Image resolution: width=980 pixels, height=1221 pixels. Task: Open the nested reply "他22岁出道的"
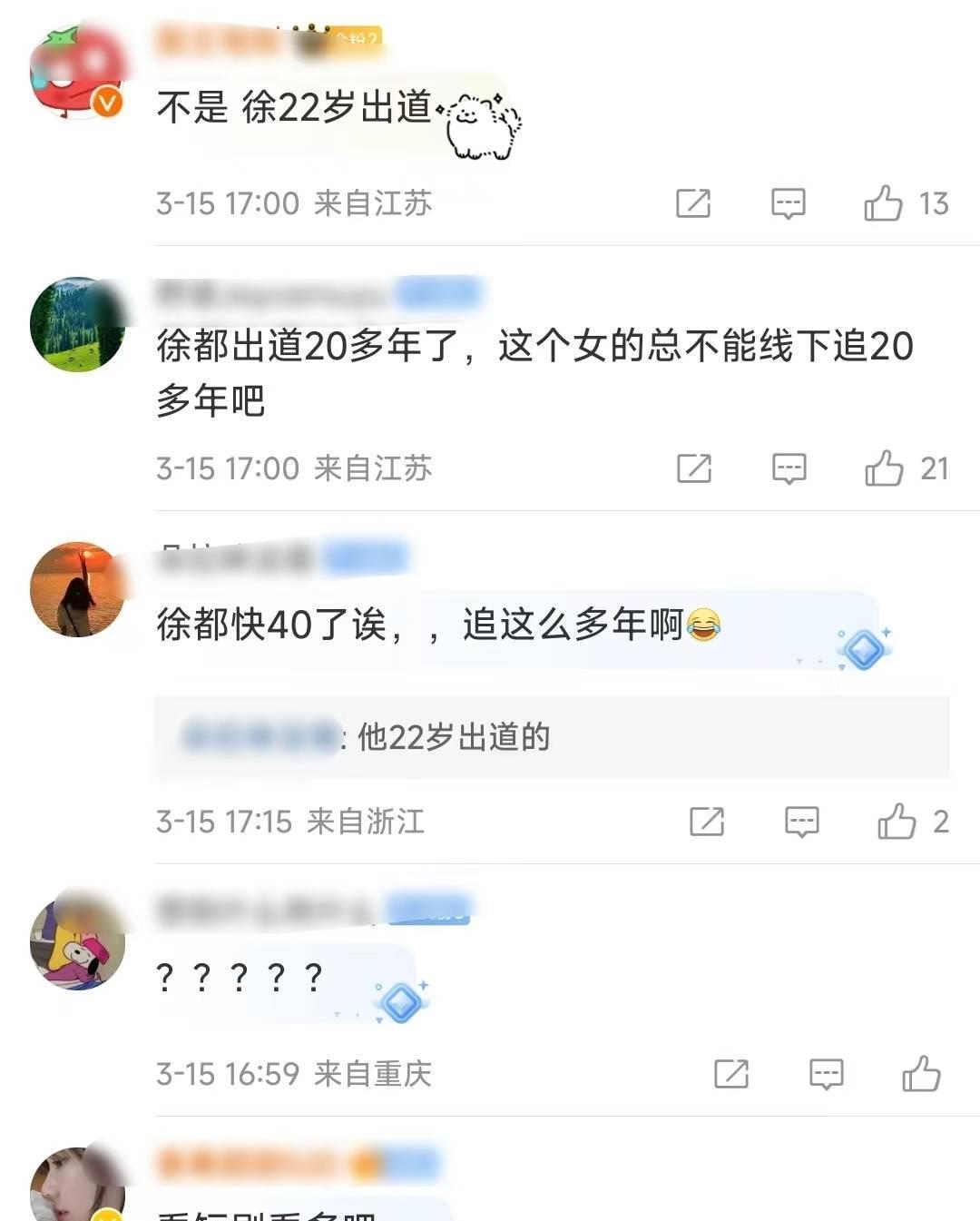[454, 737]
